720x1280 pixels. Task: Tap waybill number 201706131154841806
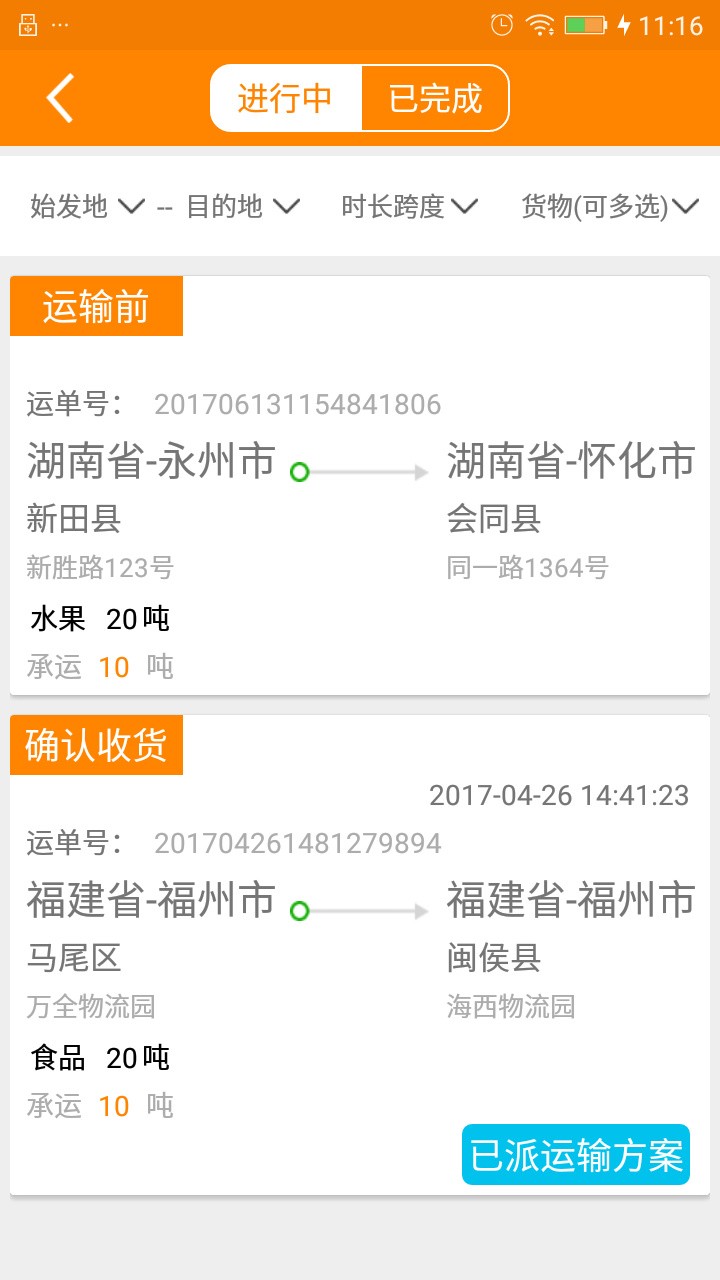point(298,405)
